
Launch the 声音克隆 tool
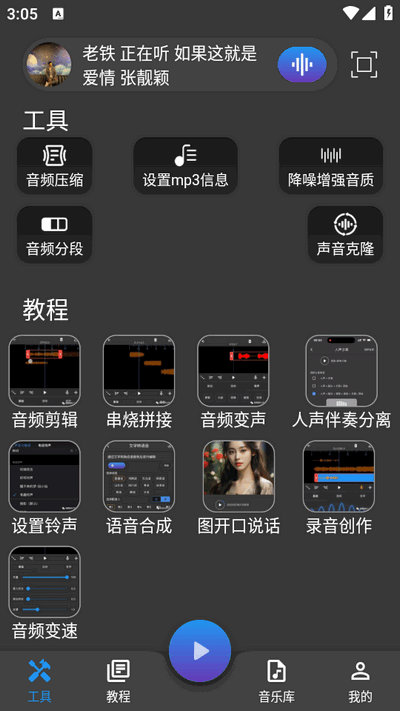346,235
